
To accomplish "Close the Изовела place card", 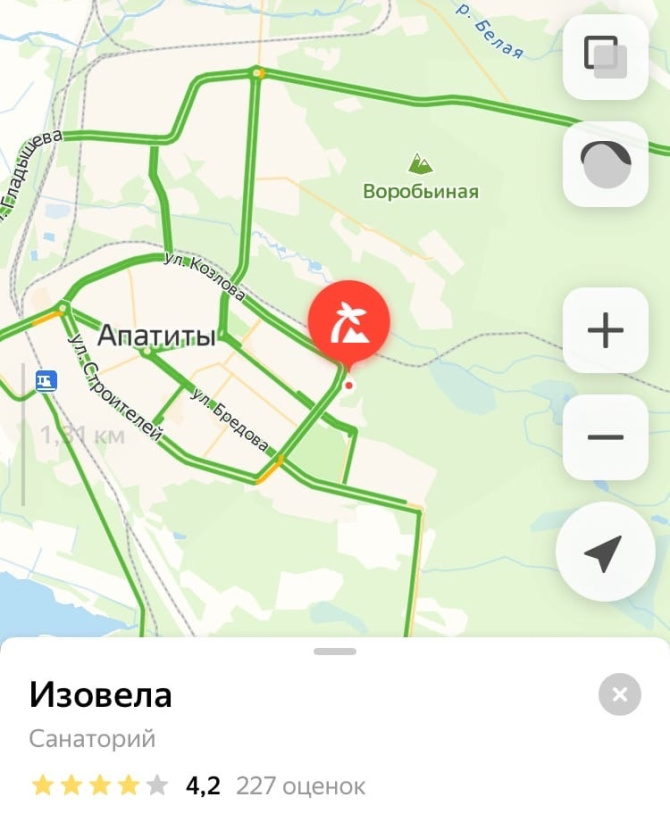I will [619, 694].
